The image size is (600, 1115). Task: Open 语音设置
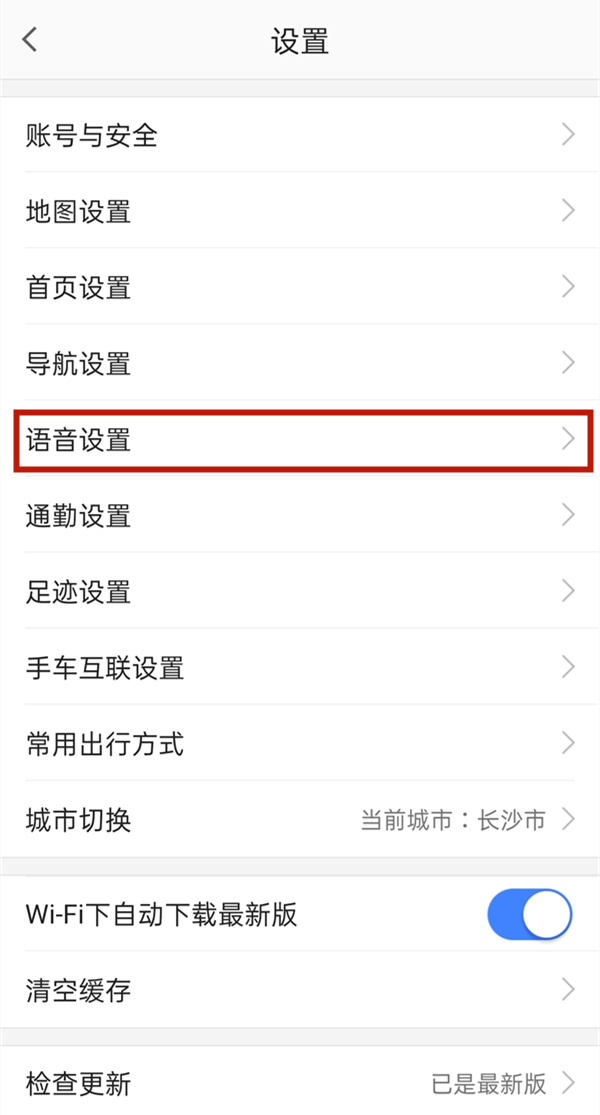tap(300, 439)
